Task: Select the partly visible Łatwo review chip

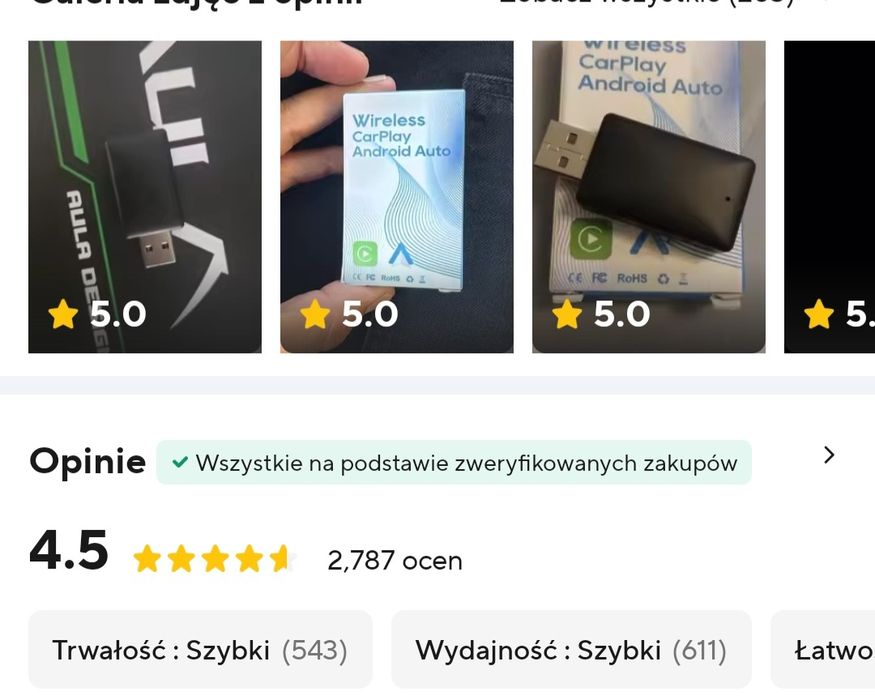Action: (x=830, y=651)
